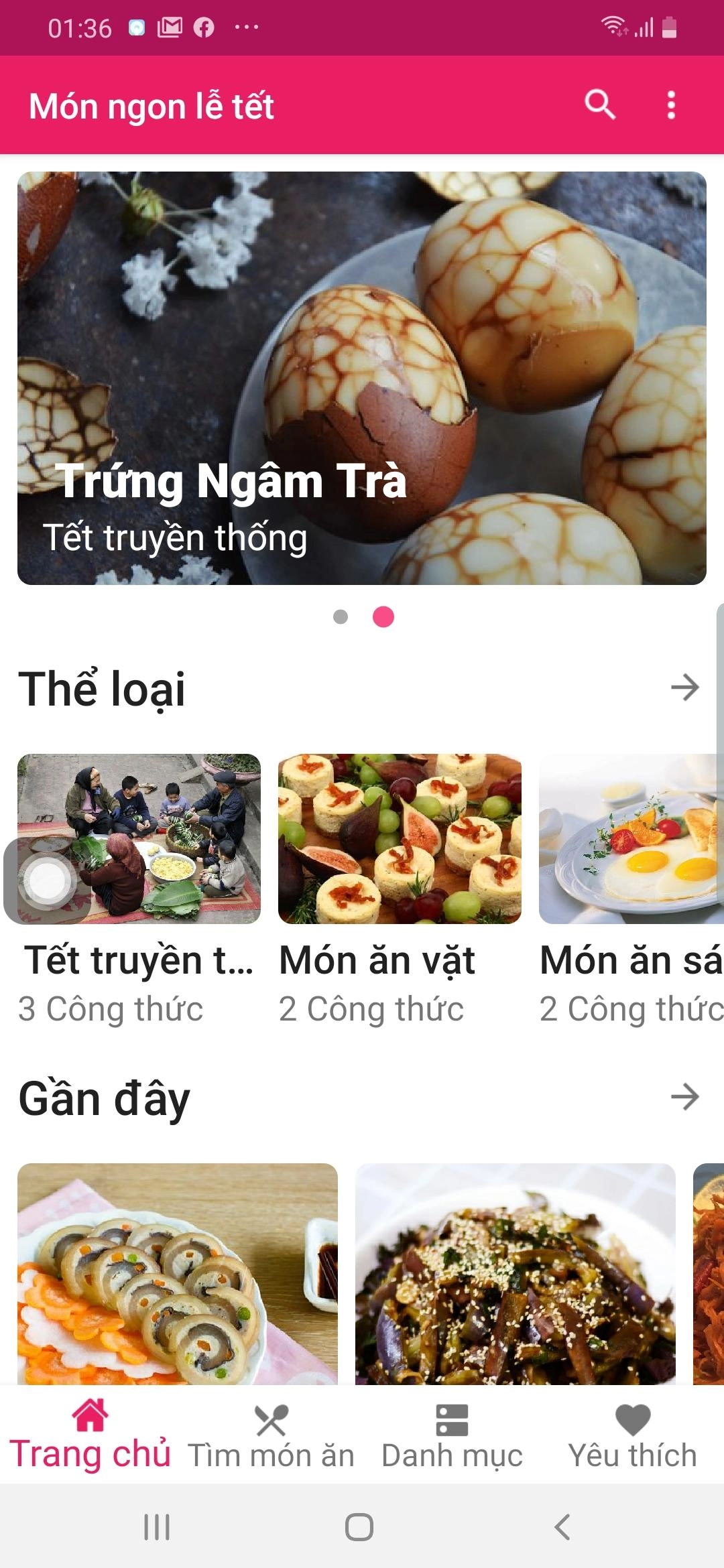Viewport: 724px width, 1568px height.
Task: Open the recent sesame stir-fry recipe
Action: pos(515,1273)
